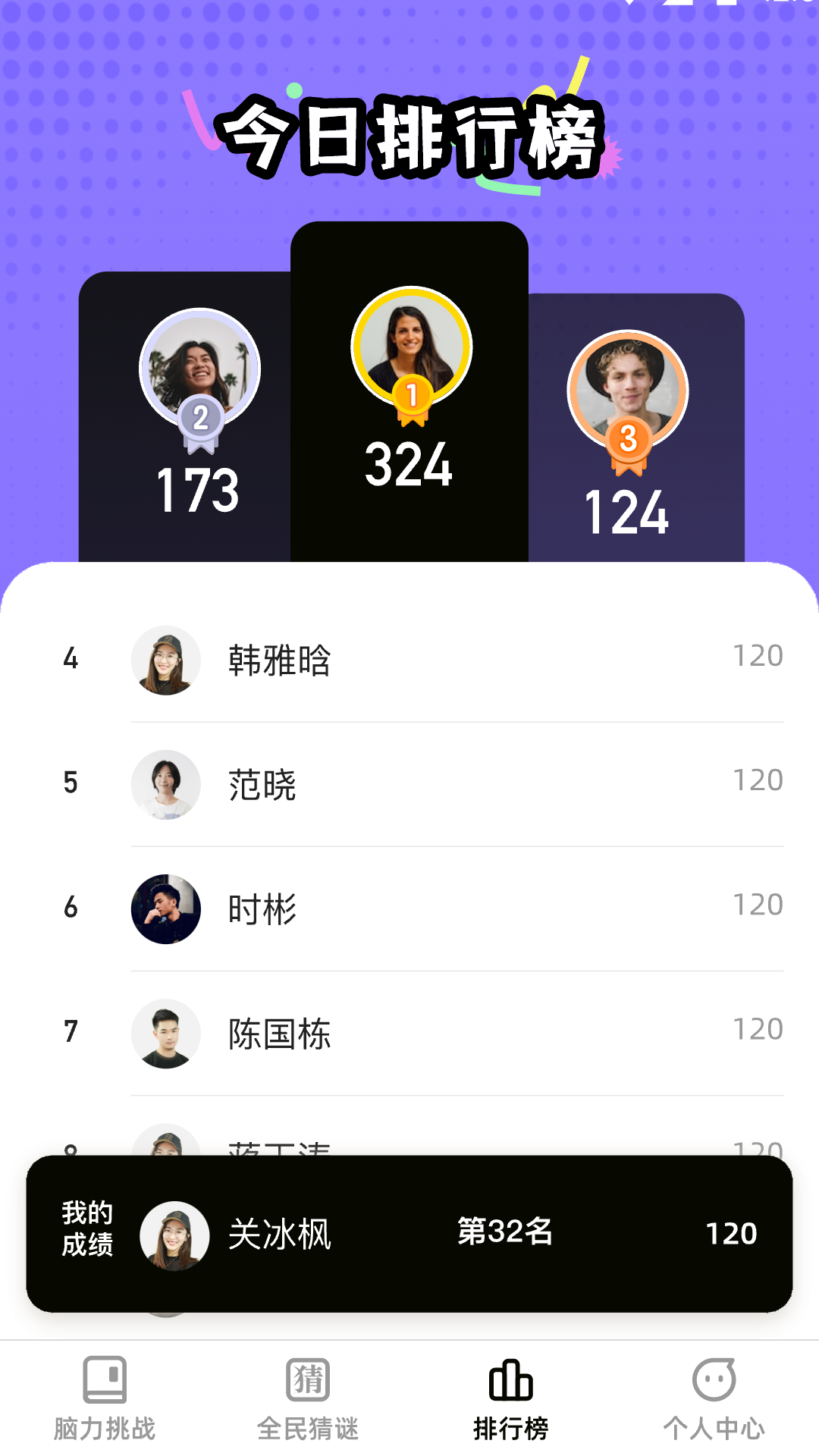Viewport: 819px width, 1456px height.
Task: Click 范晓's profile picture
Action: pyautogui.click(x=165, y=785)
